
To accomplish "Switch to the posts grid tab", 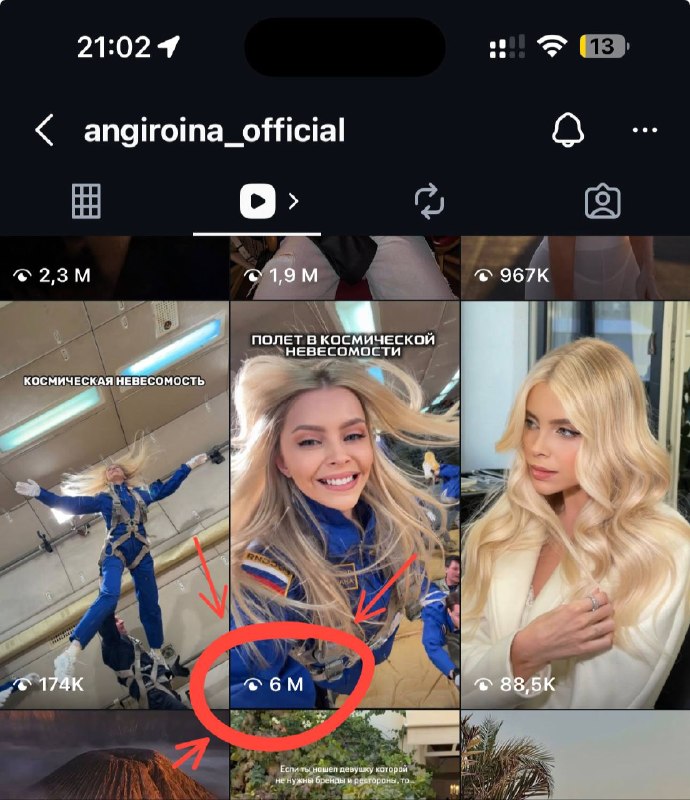I will tap(87, 202).
